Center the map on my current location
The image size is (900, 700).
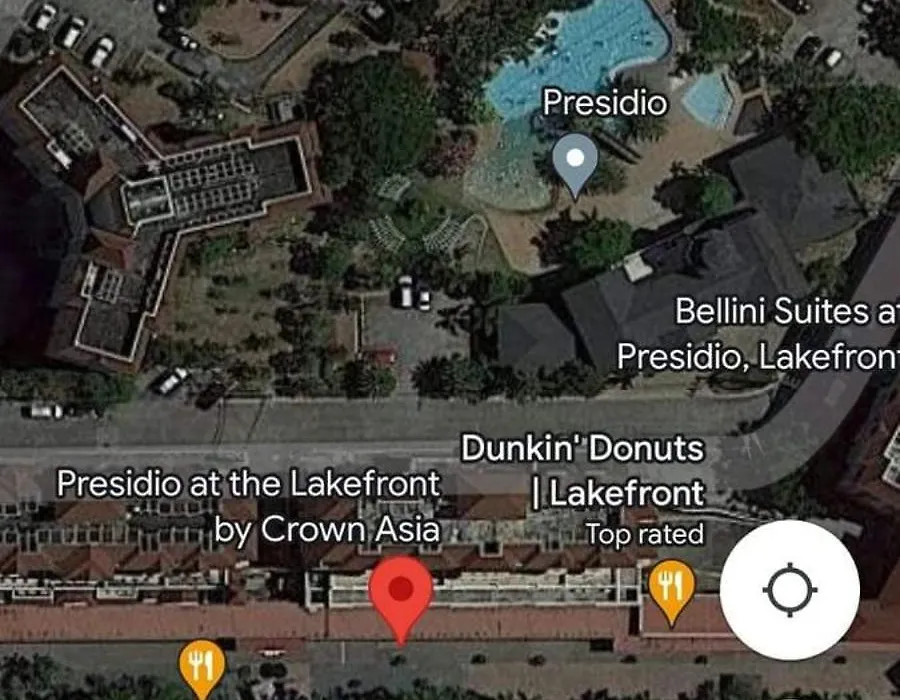(789, 590)
